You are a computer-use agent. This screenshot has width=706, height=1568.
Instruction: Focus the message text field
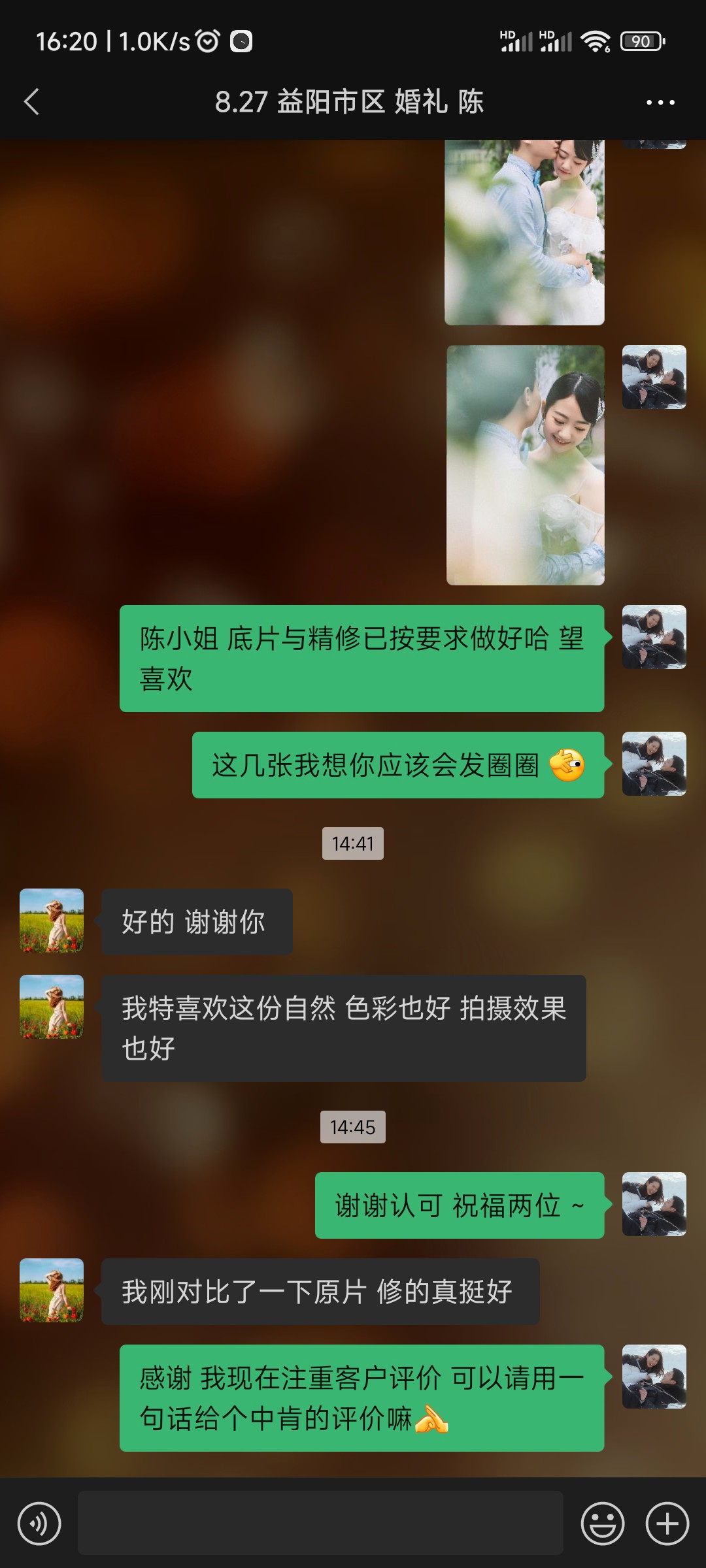click(x=320, y=1523)
